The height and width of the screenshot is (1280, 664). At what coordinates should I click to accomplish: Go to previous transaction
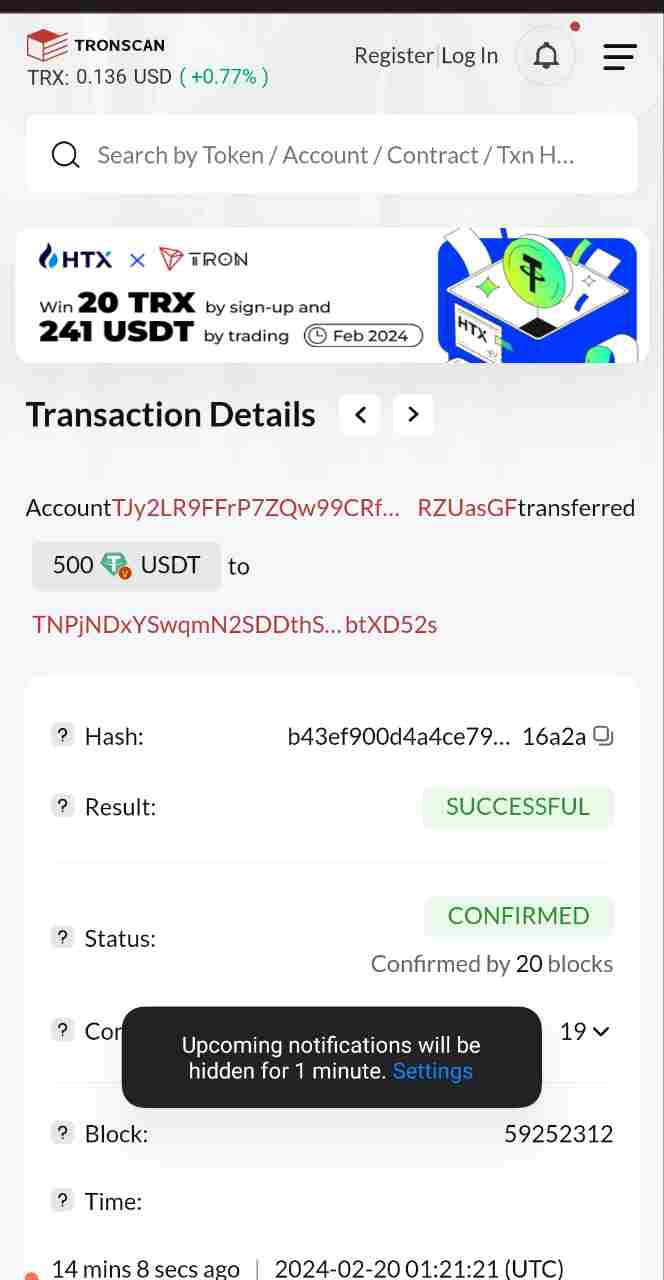click(x=361, y=414)
